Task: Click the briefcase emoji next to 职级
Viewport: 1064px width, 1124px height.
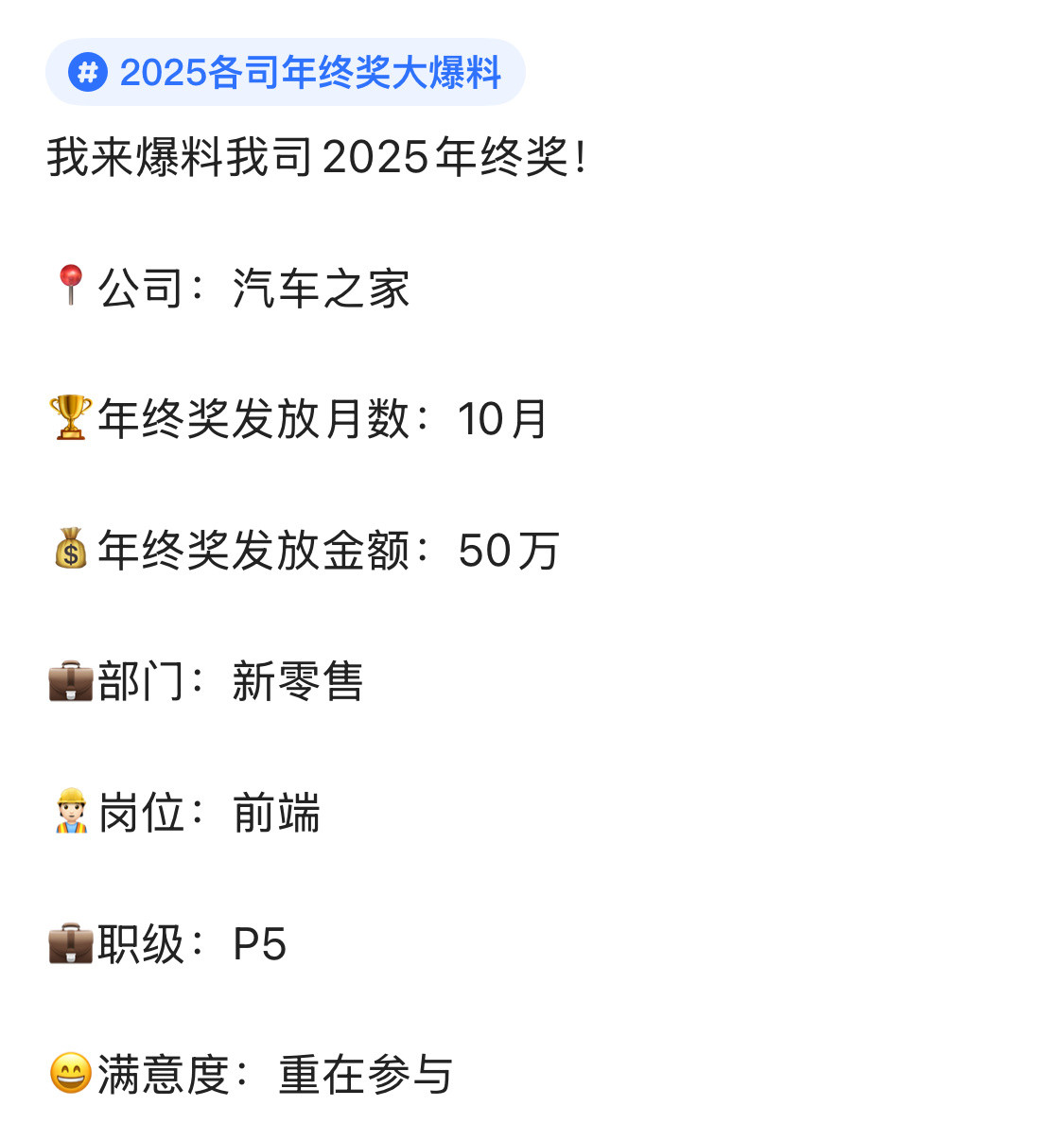Action: click(x=68, y=942)
